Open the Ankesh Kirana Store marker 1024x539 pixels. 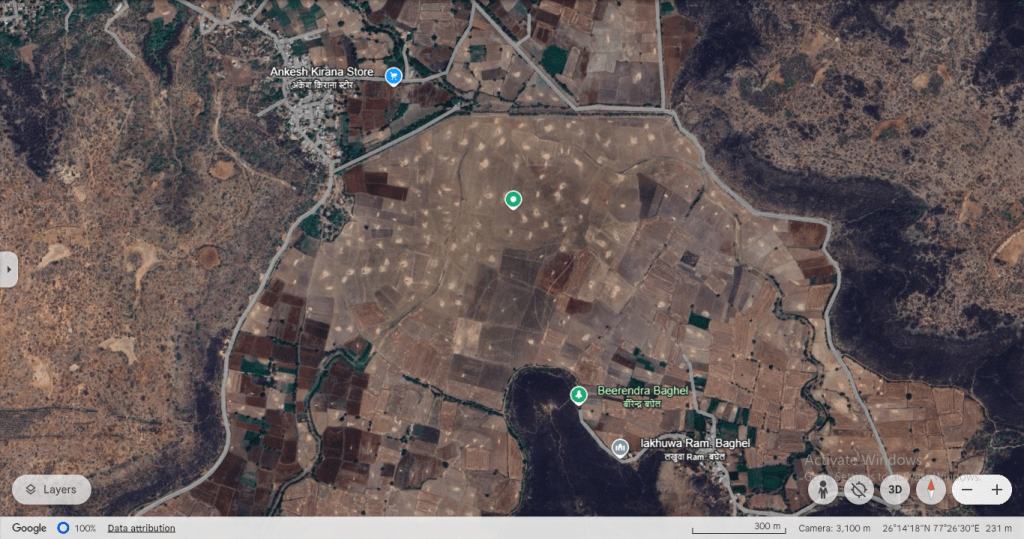pos(394,75)
